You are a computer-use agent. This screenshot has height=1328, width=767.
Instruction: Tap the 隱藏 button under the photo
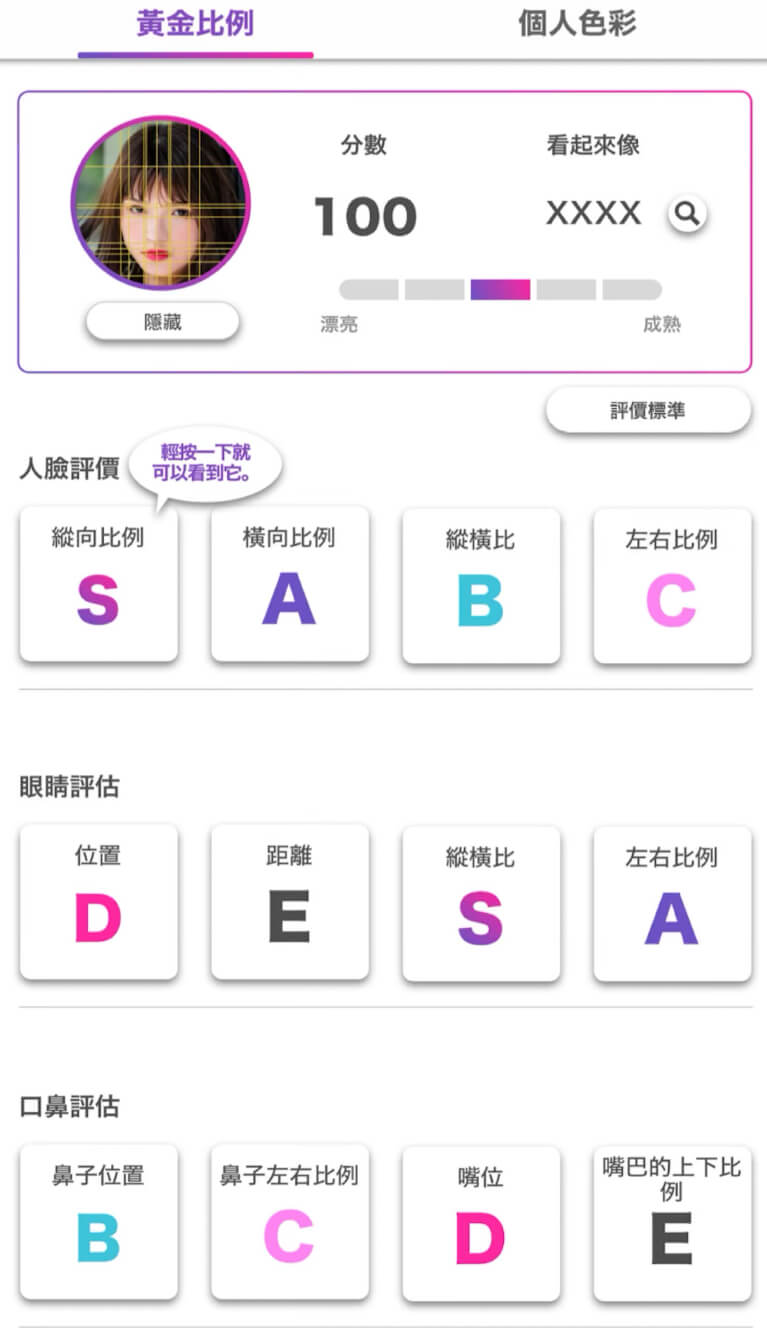(x=162, y=322)
